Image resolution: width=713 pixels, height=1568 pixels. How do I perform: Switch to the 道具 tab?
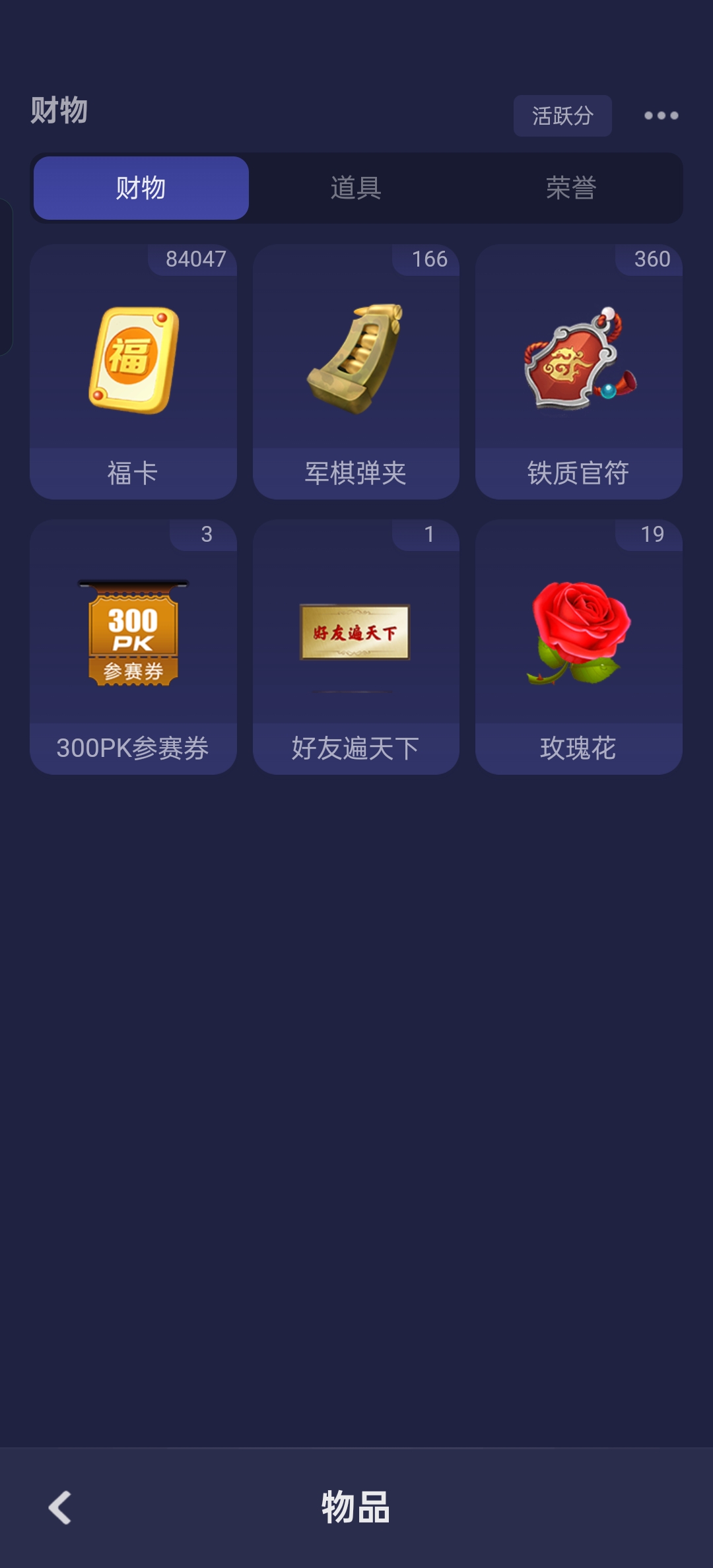tap(356, 188)
